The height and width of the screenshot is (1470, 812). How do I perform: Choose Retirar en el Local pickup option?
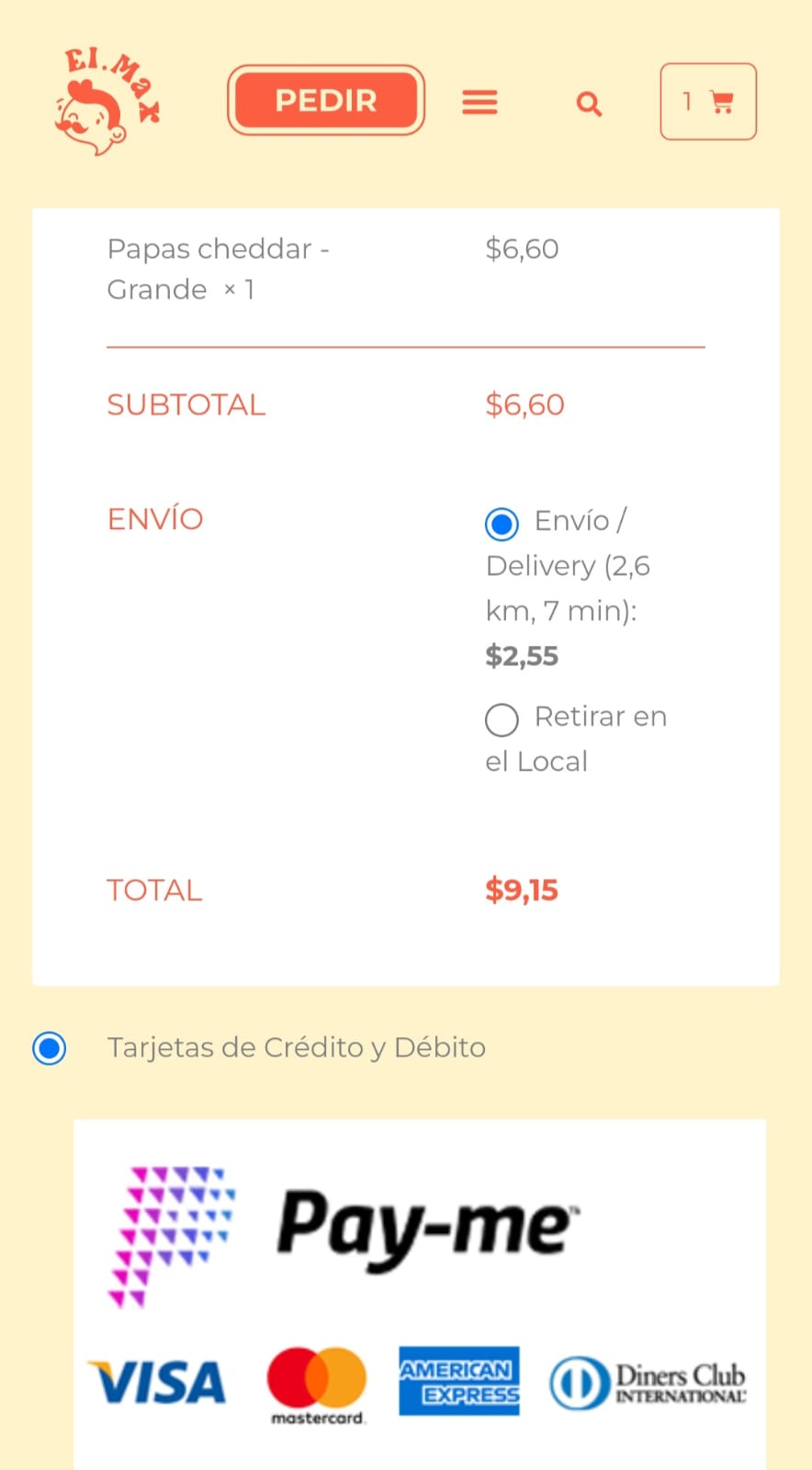(502, 719)
